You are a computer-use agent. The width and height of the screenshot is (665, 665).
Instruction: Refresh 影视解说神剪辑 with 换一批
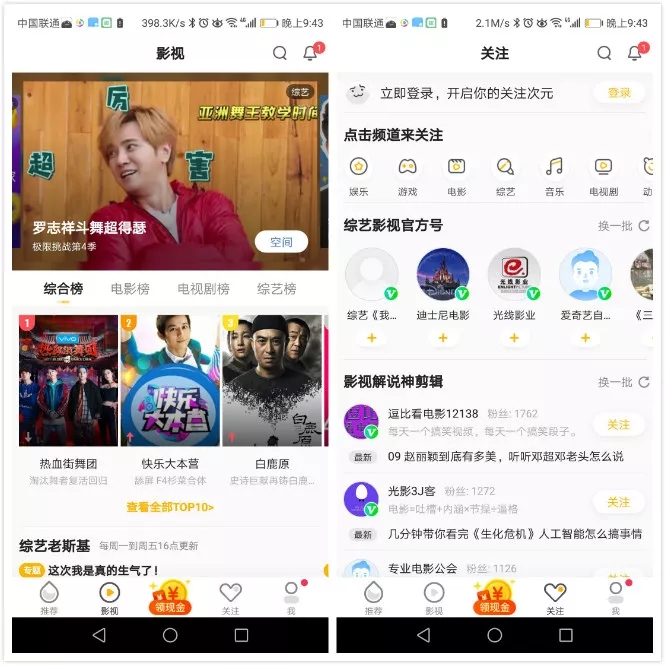(623, 382)
